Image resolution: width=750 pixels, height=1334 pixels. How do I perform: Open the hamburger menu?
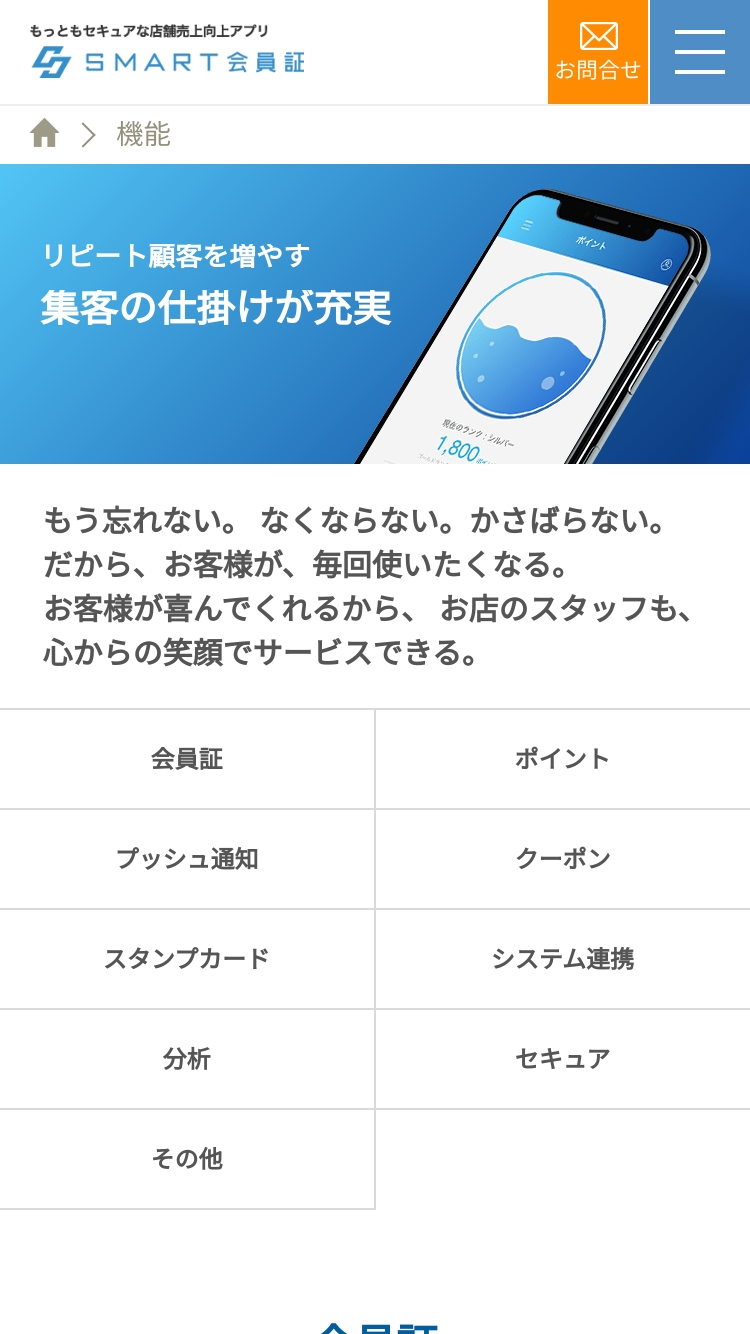pyautogui.click(x=700, y=52)
